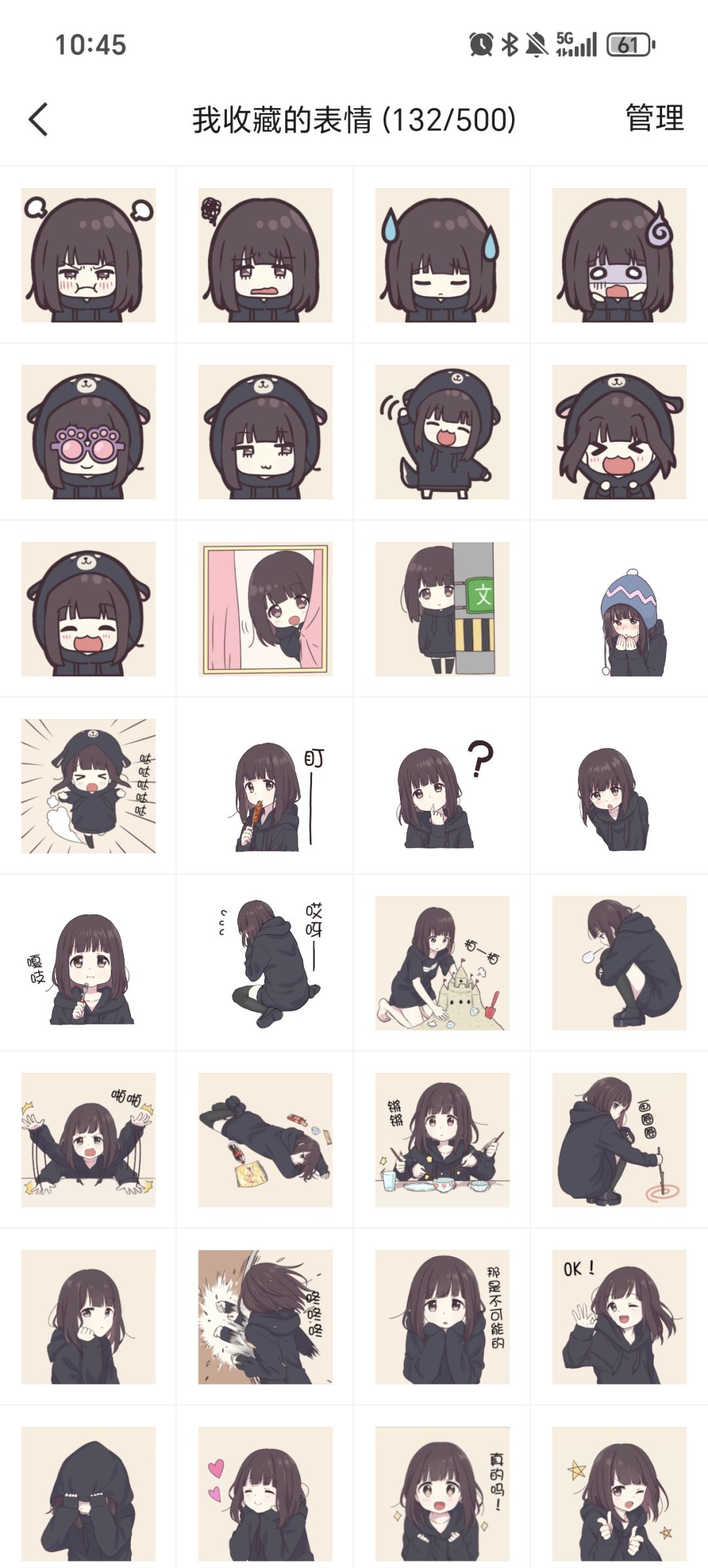
Task: Select the 锵锵 eating-at-table sticker
Action: click(x=442, y=1140)
